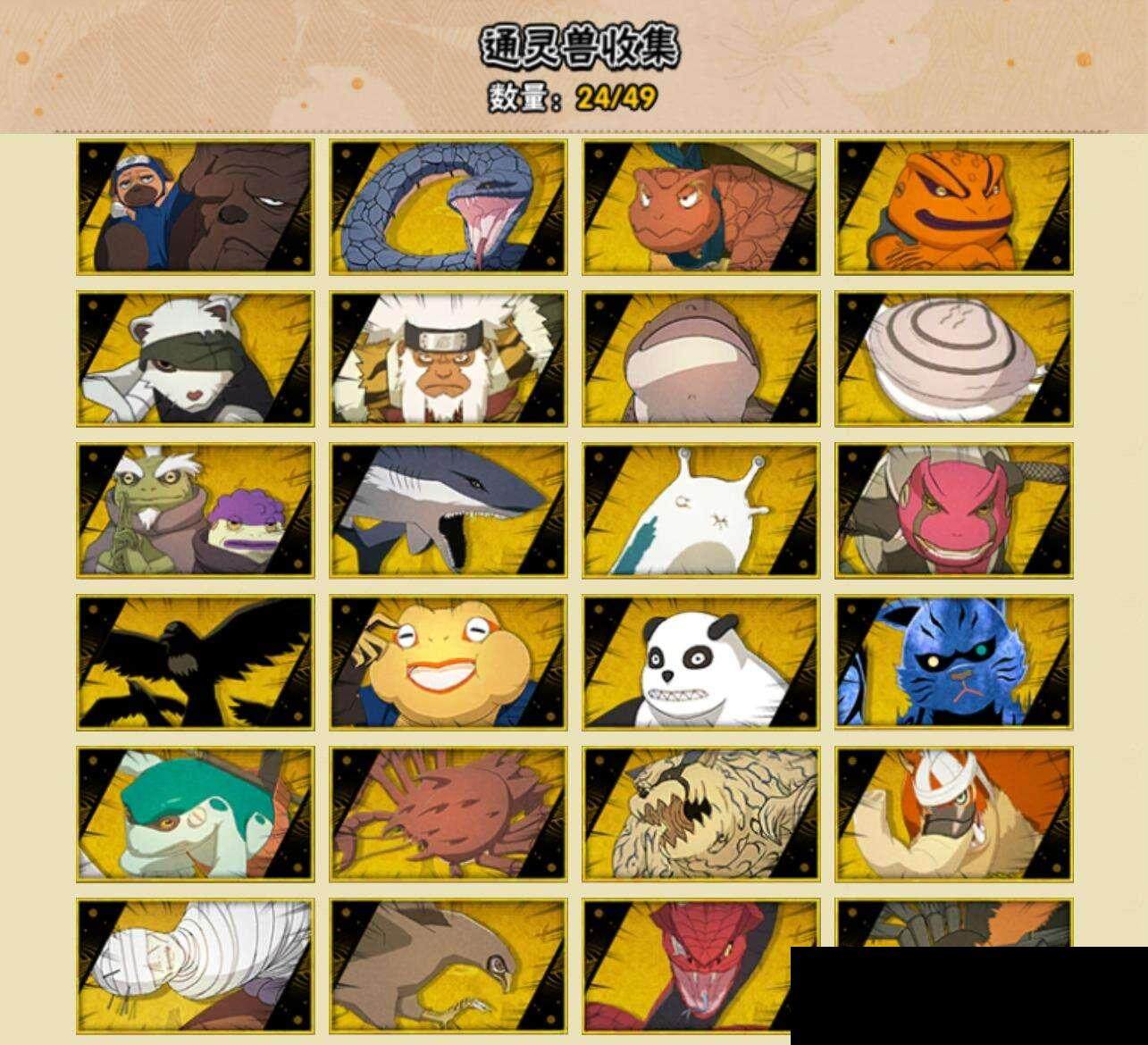The height and width of the screenshot is (1045, 1148).
Task: View the brown hawk card
Action: click(x=448, y=966)
